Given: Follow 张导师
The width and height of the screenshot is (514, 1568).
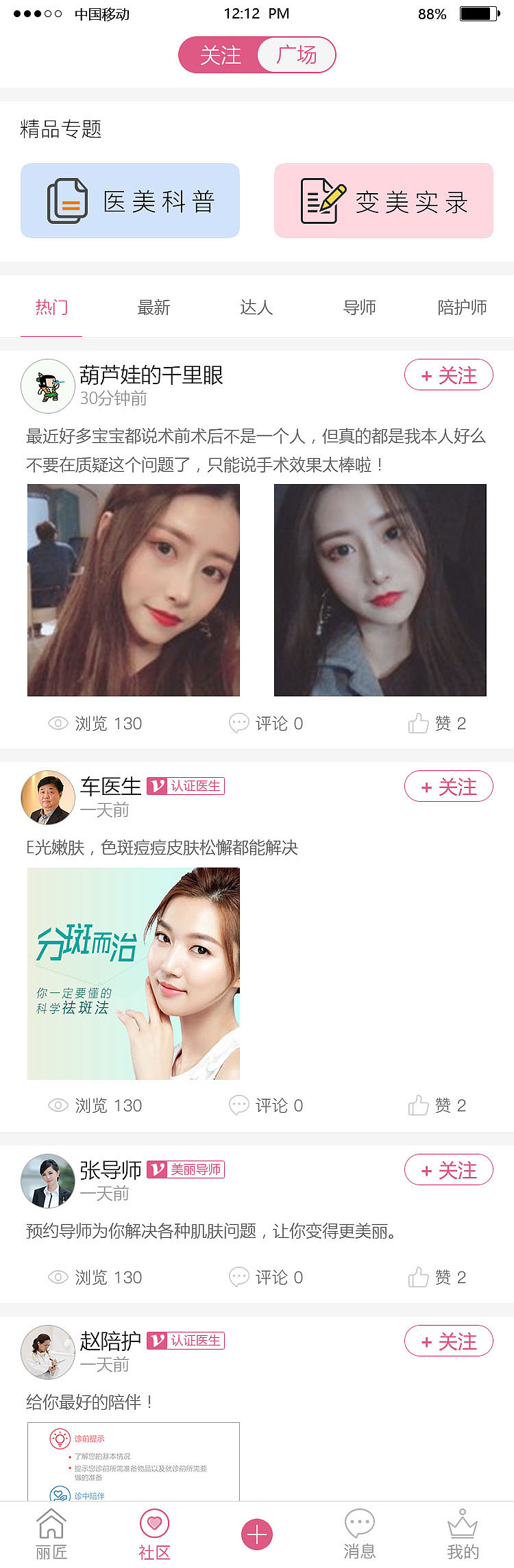Looking at the screenshot, I should 448,1169.
